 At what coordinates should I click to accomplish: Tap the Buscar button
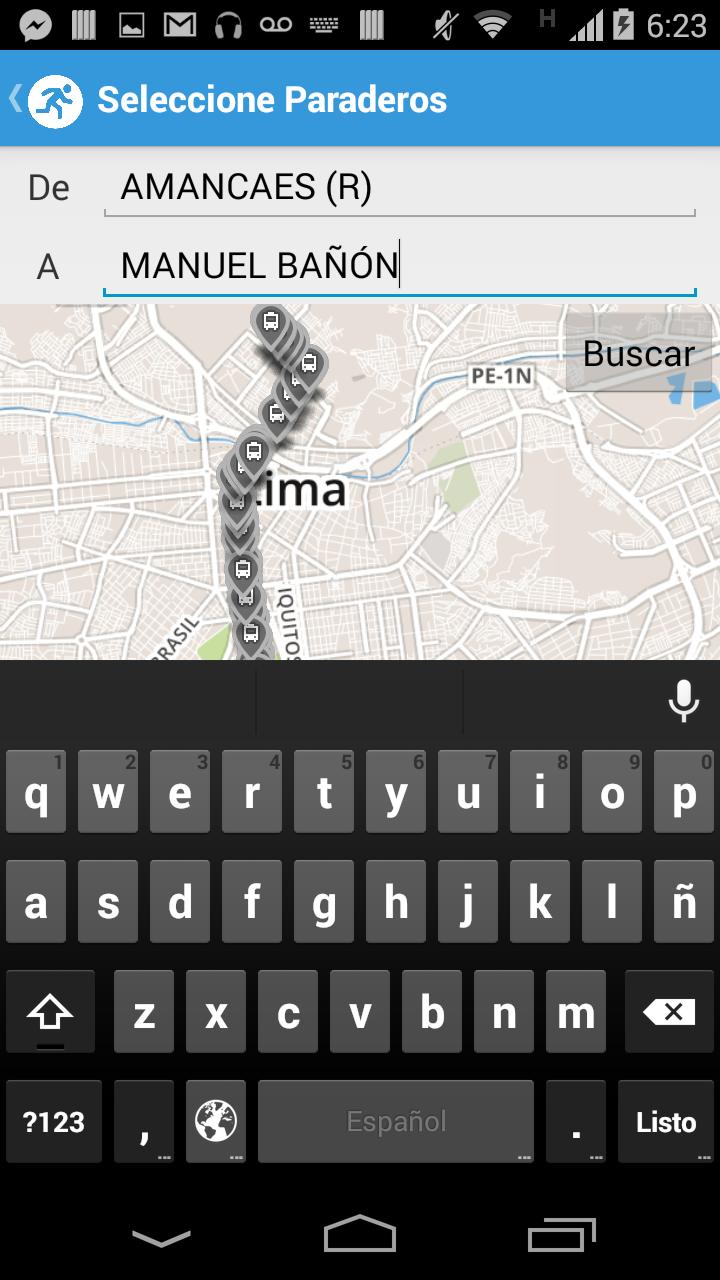point(638,354)
